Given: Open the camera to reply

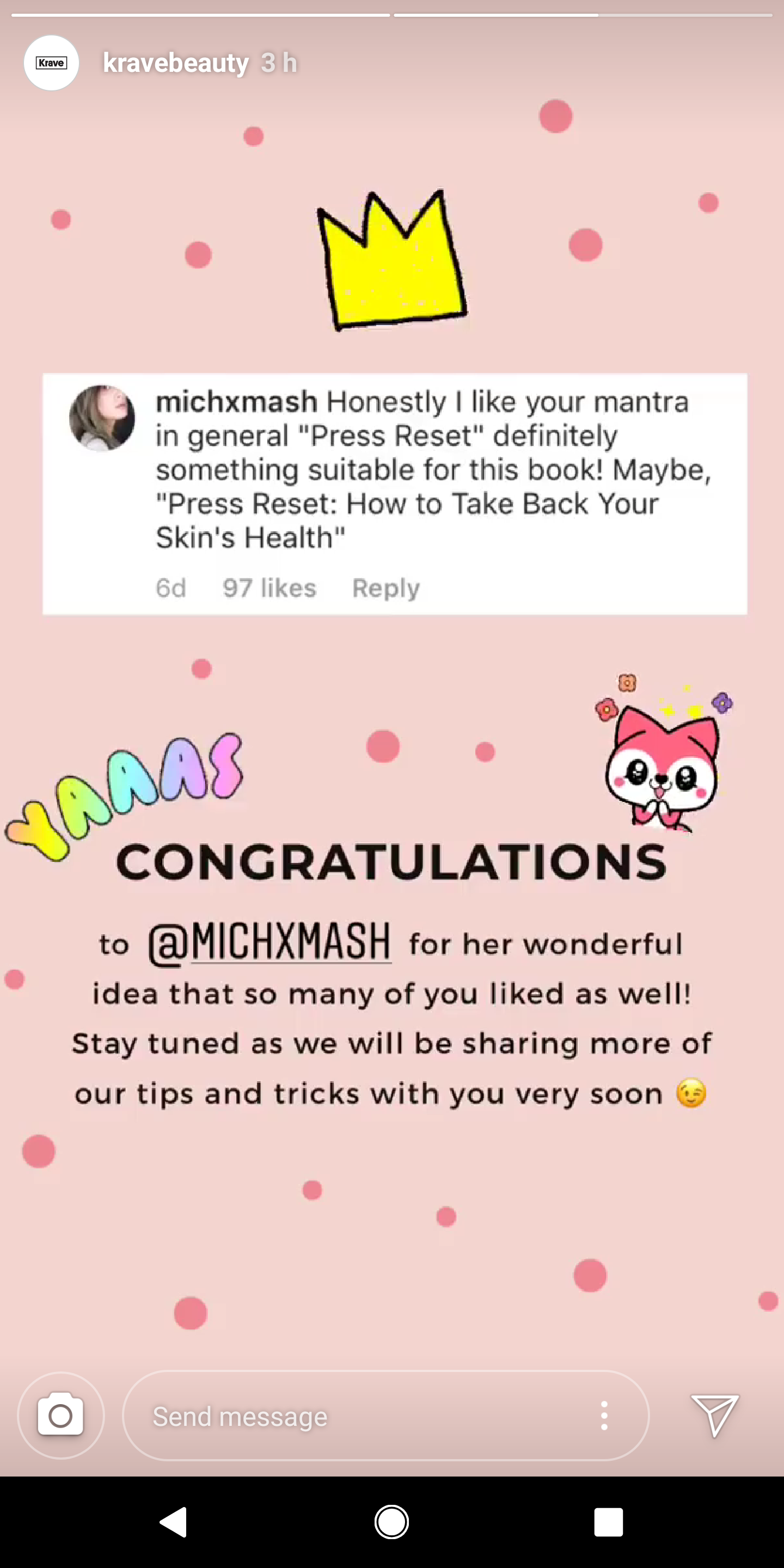Looking at the screenshot, I should (x=61, y=1415).
